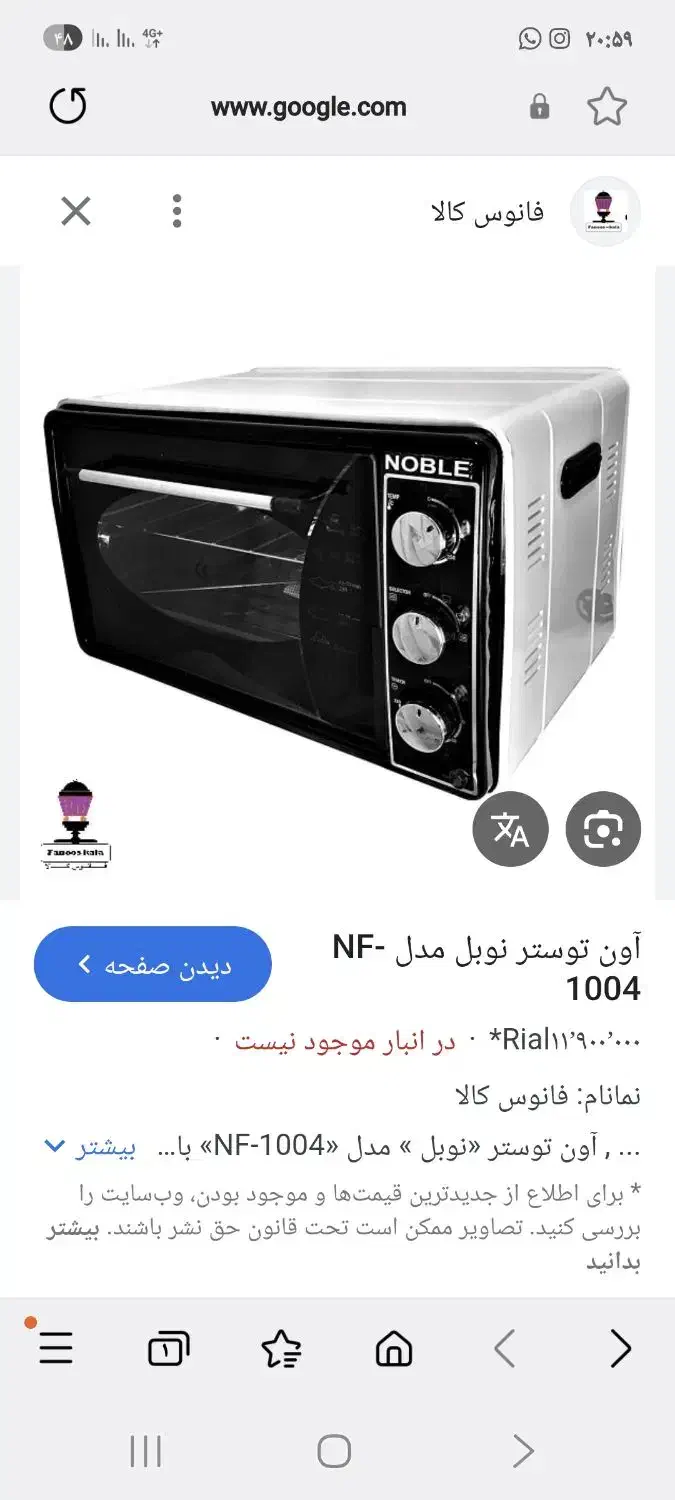Open the browser tabs switcher

[168, 1350]
